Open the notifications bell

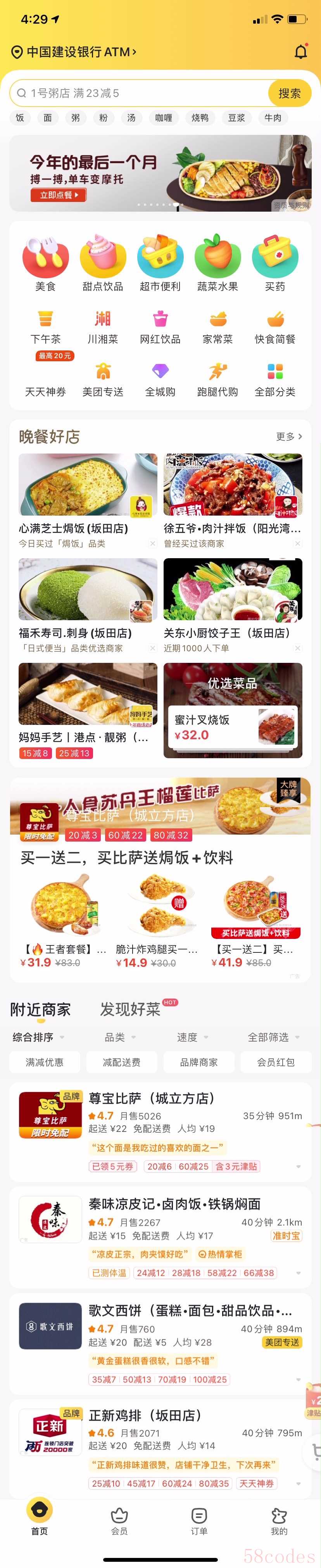click(301, 52)
